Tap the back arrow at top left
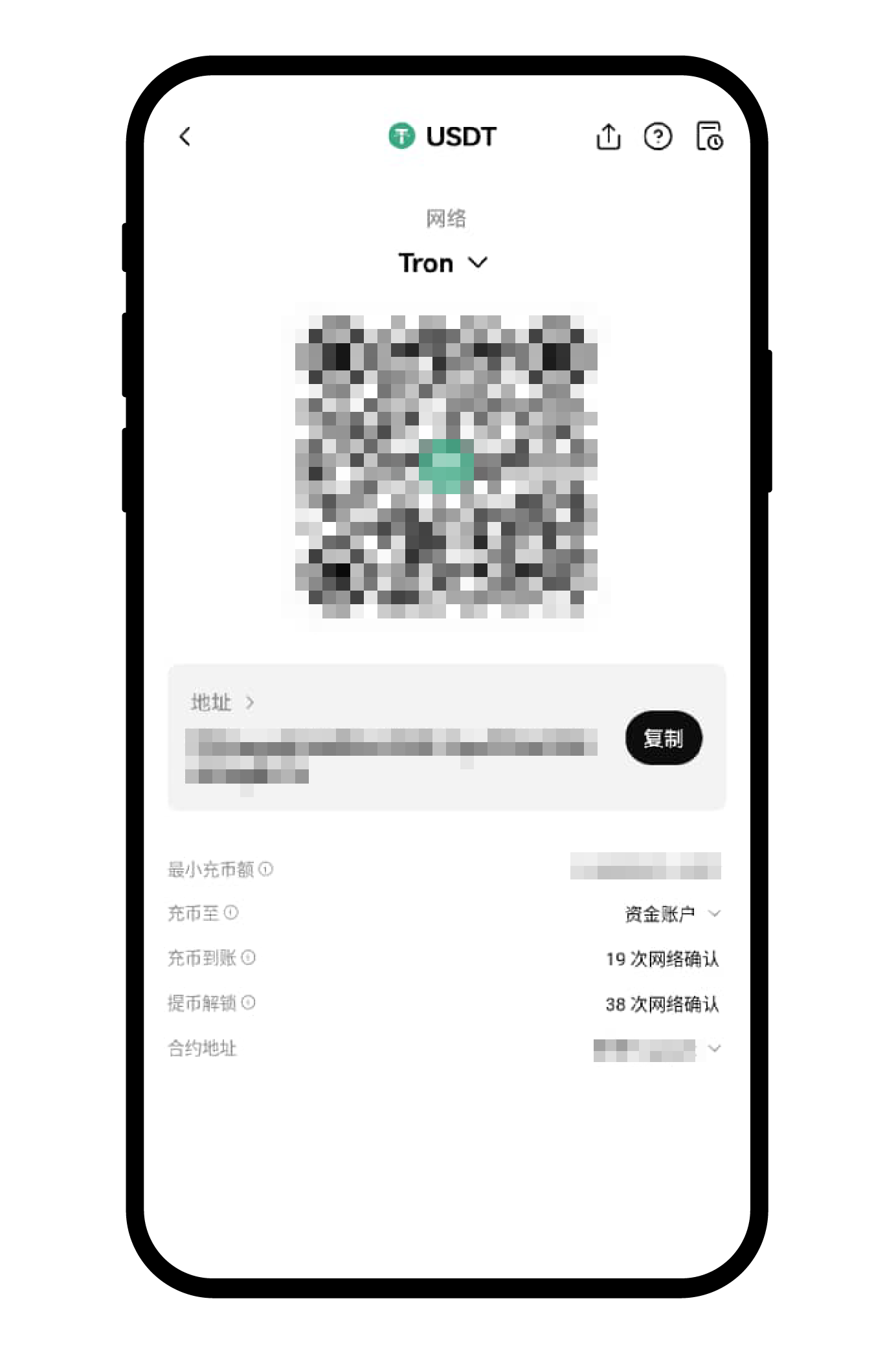The width and height of the screenshot is (896, 1347). click(x=185, y=138)
